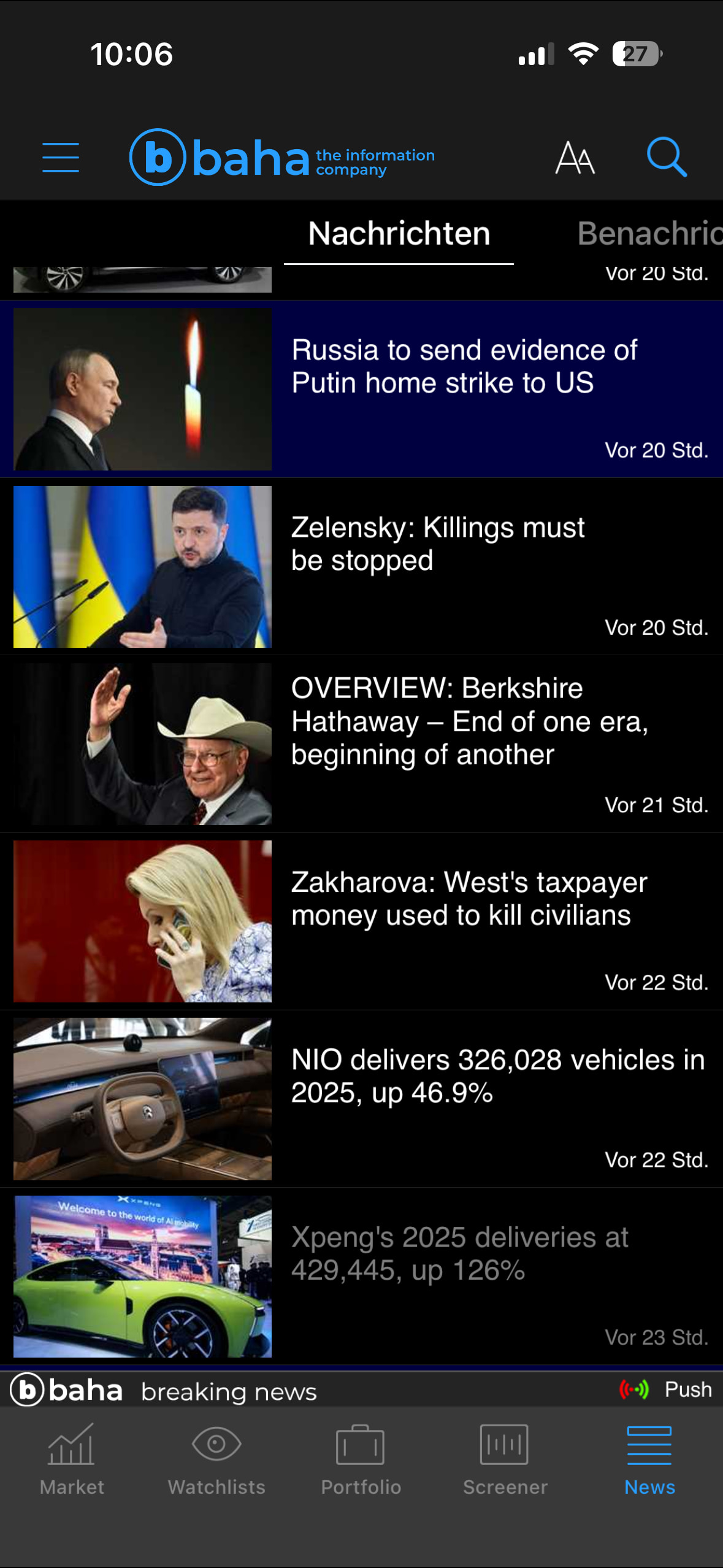Open Zakharova West's taxpayer money story

click(469, 899)
